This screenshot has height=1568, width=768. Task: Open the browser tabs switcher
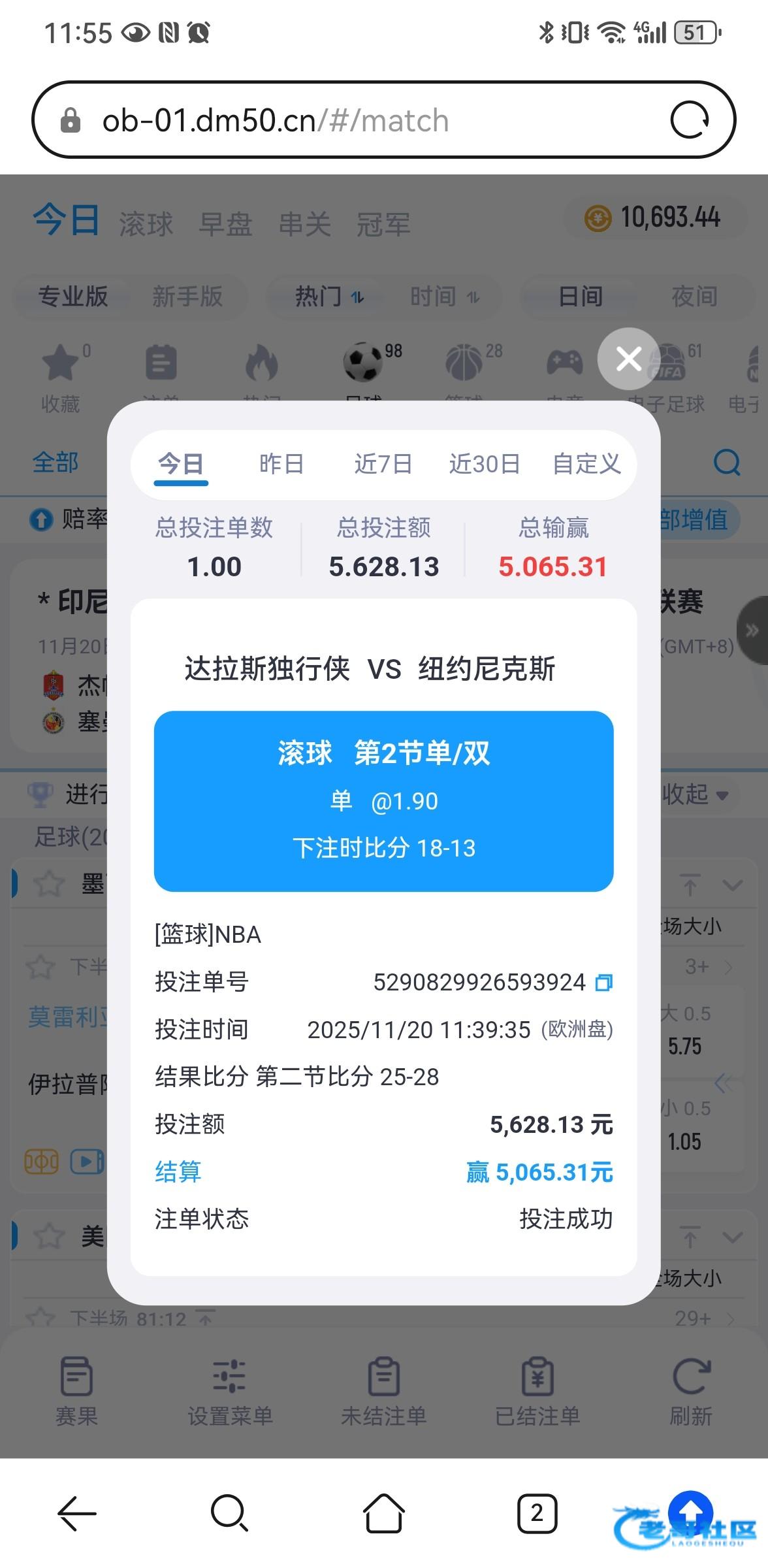[x=537, y=1512]
